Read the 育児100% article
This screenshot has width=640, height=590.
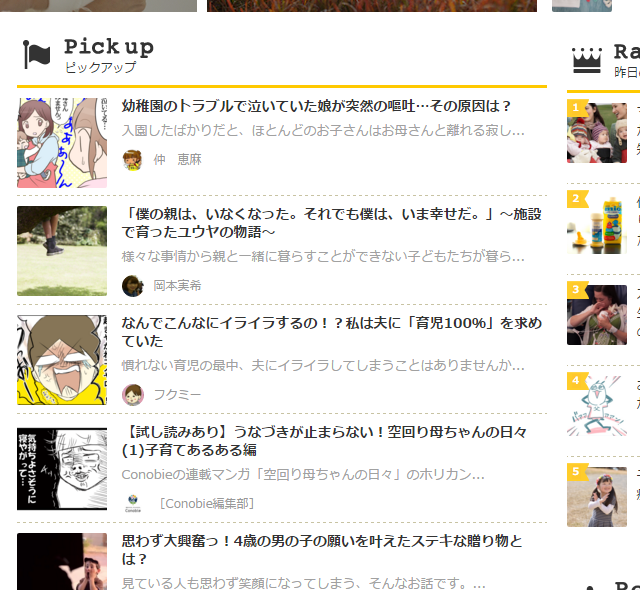[331, 332]
